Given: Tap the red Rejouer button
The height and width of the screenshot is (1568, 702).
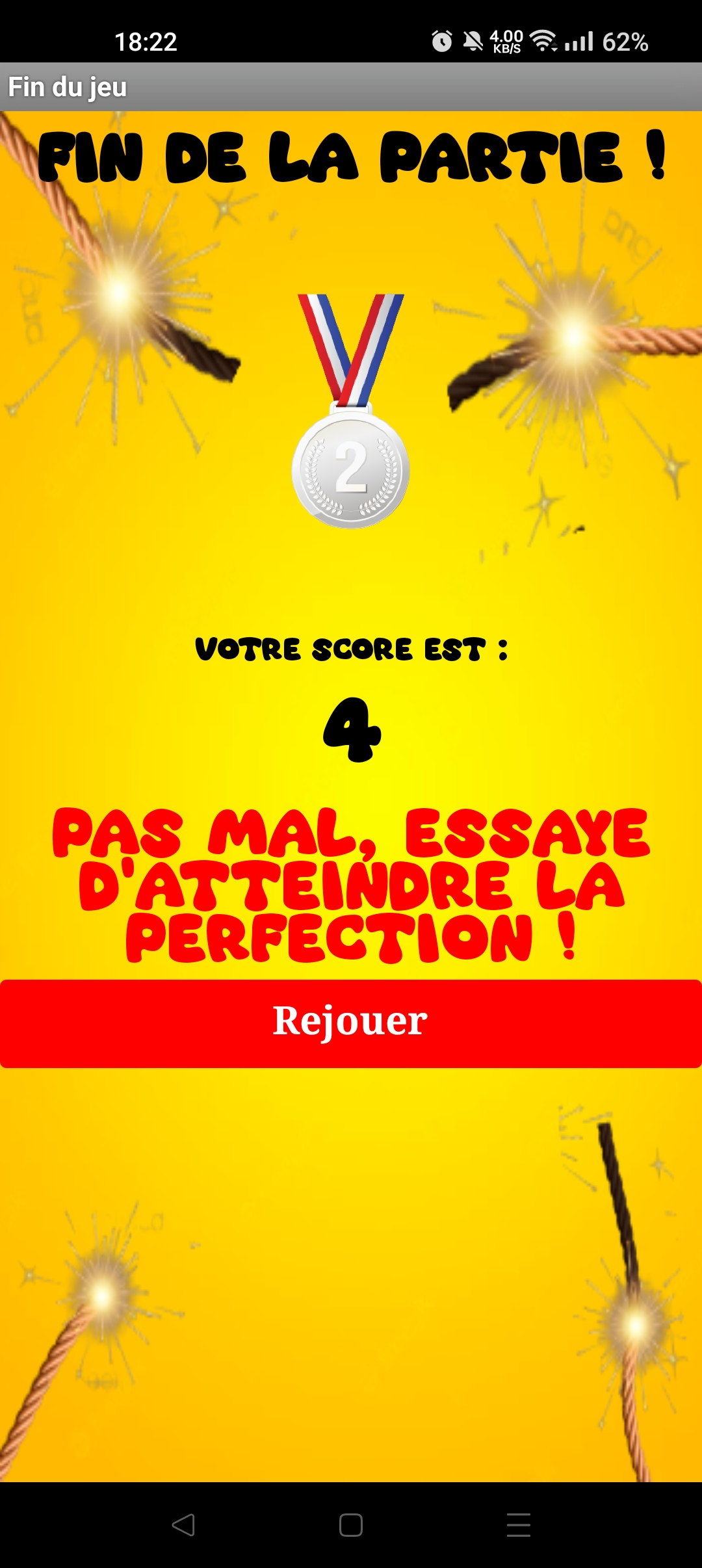Looking at the screenshot, I should (351, 1023).
